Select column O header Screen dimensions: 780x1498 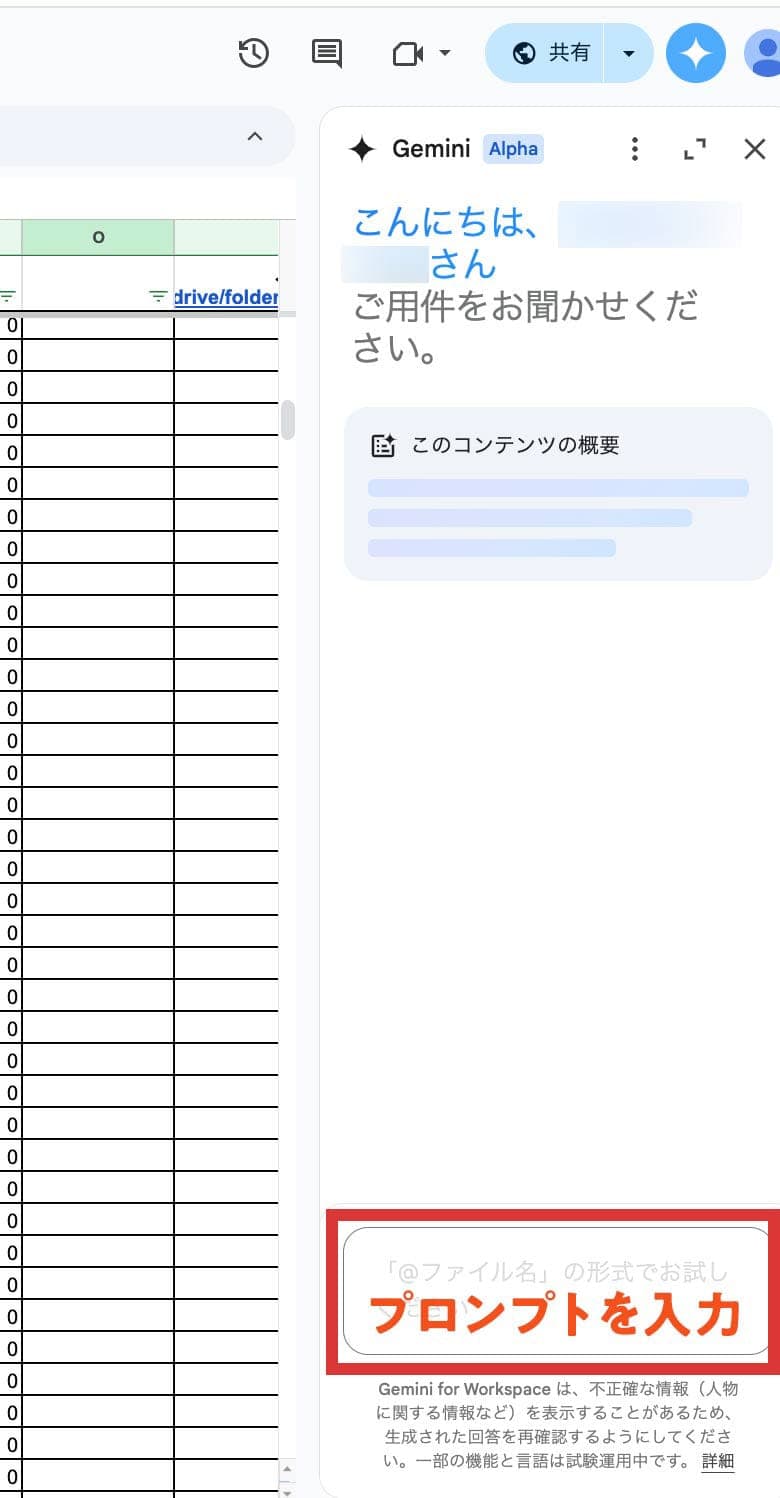98,237
